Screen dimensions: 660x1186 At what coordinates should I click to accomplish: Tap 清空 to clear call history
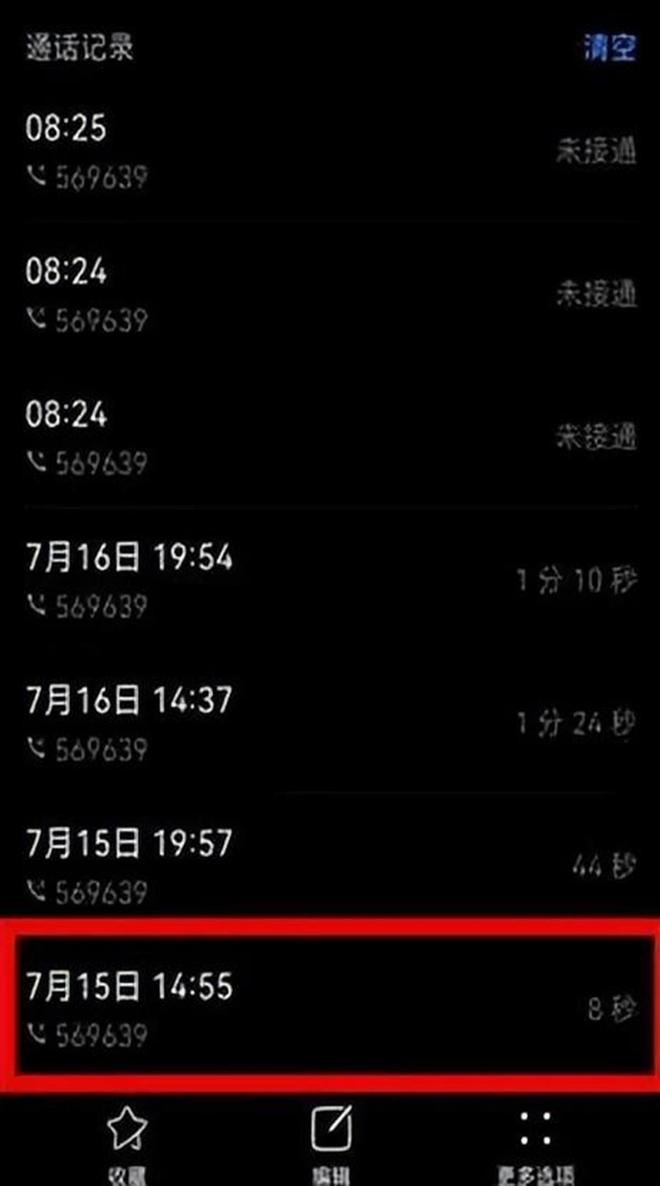pos(609,47)
